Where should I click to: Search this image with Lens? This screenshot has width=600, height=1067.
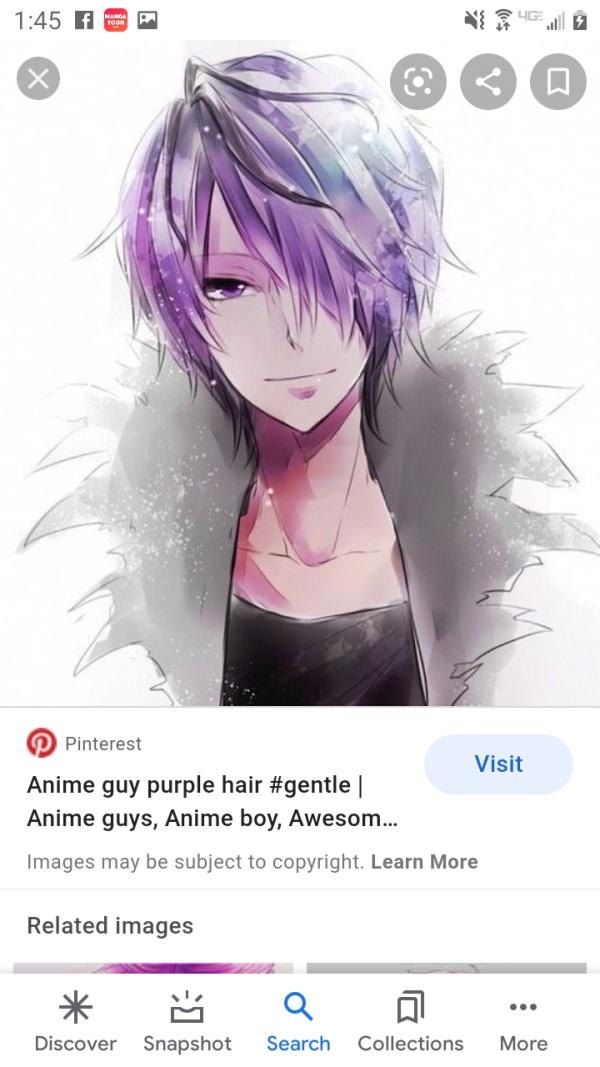click(418, 82)
